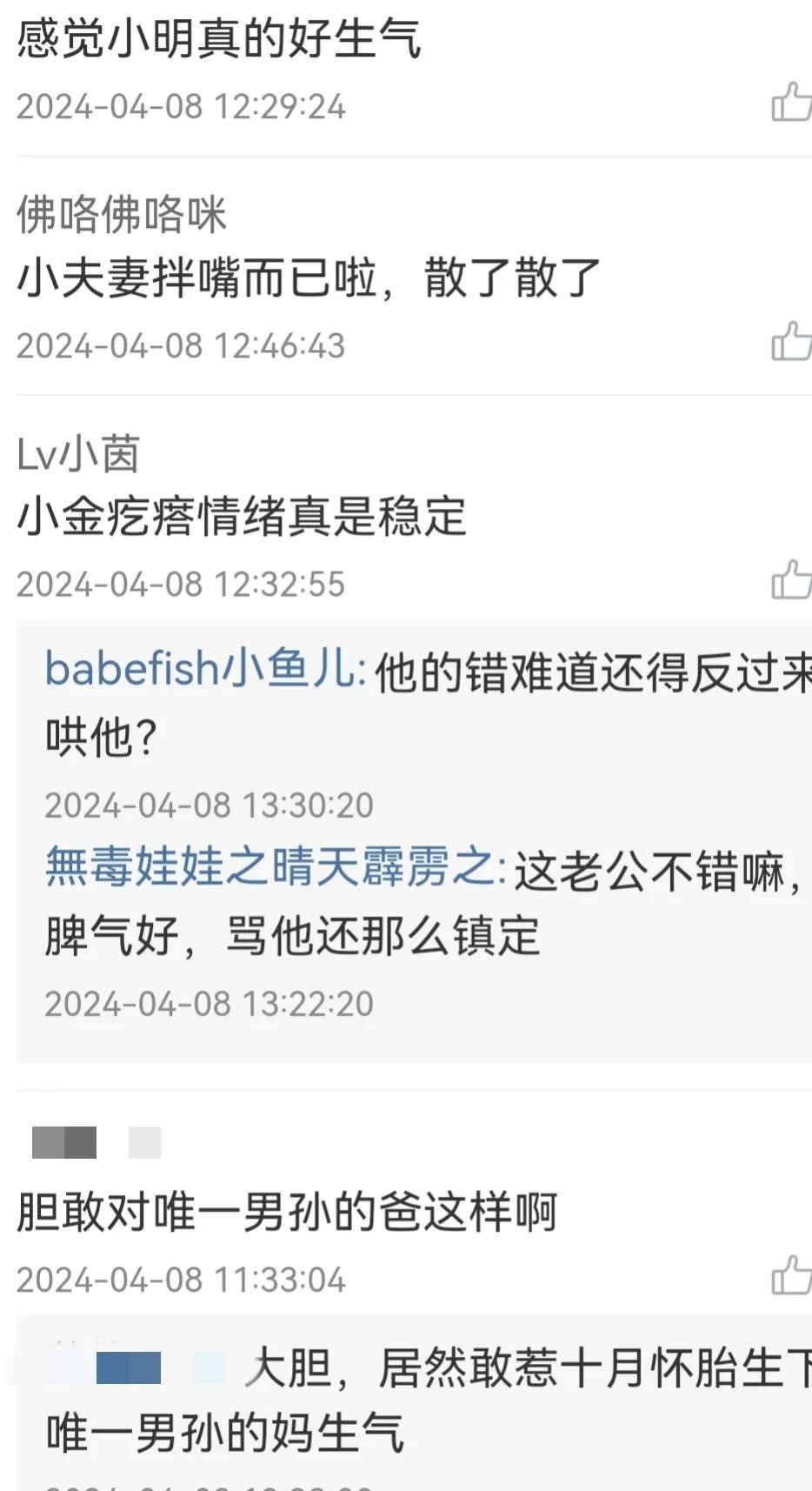Image resolution: width=812 pixels, height=1491 pixels.
Task: View Lv小茵's user profile
Action: pyautogui.click(x=78, y=454)
